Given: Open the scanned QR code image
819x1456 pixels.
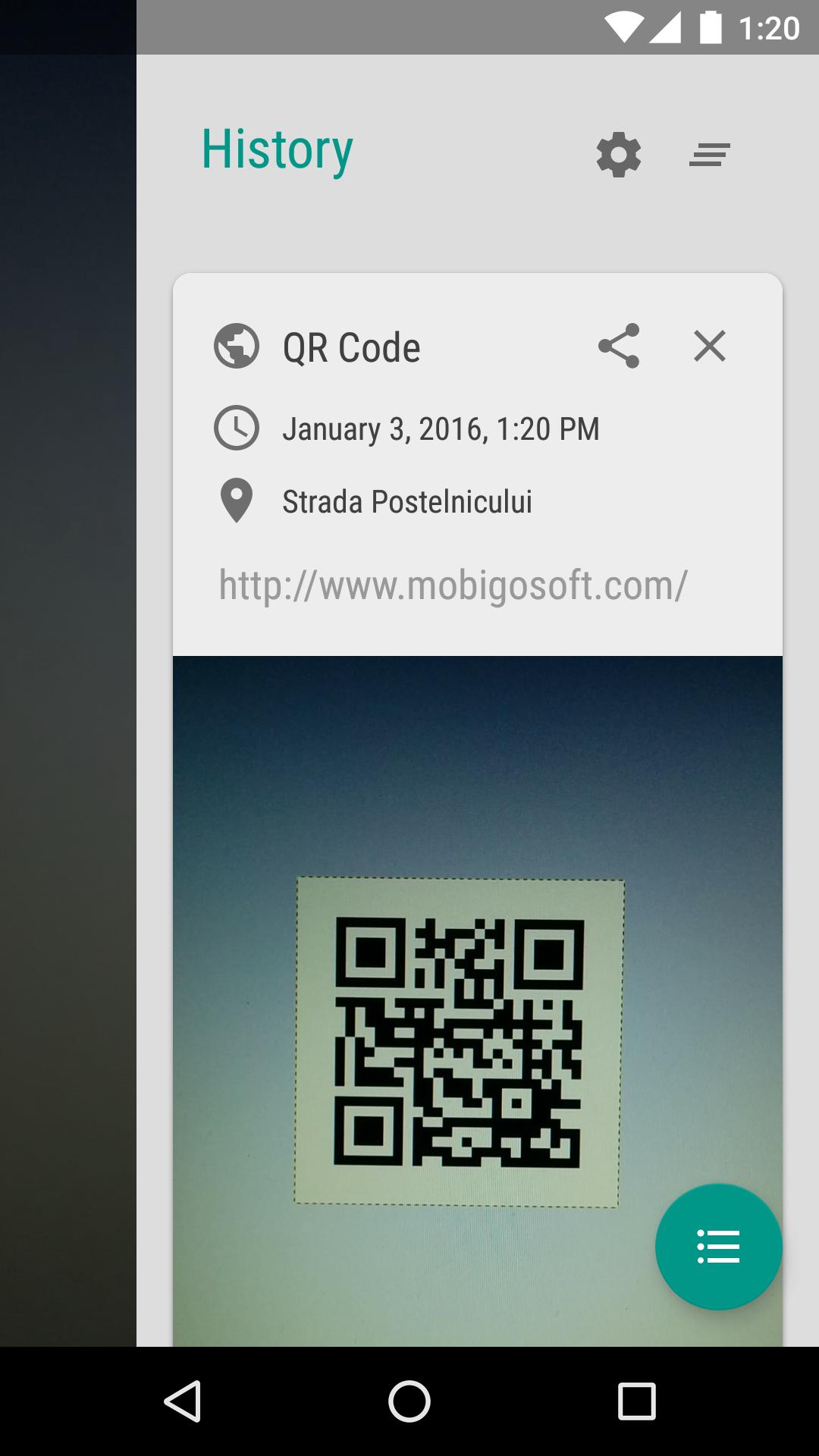Looking at the screenshot, I should [459, 1043].
